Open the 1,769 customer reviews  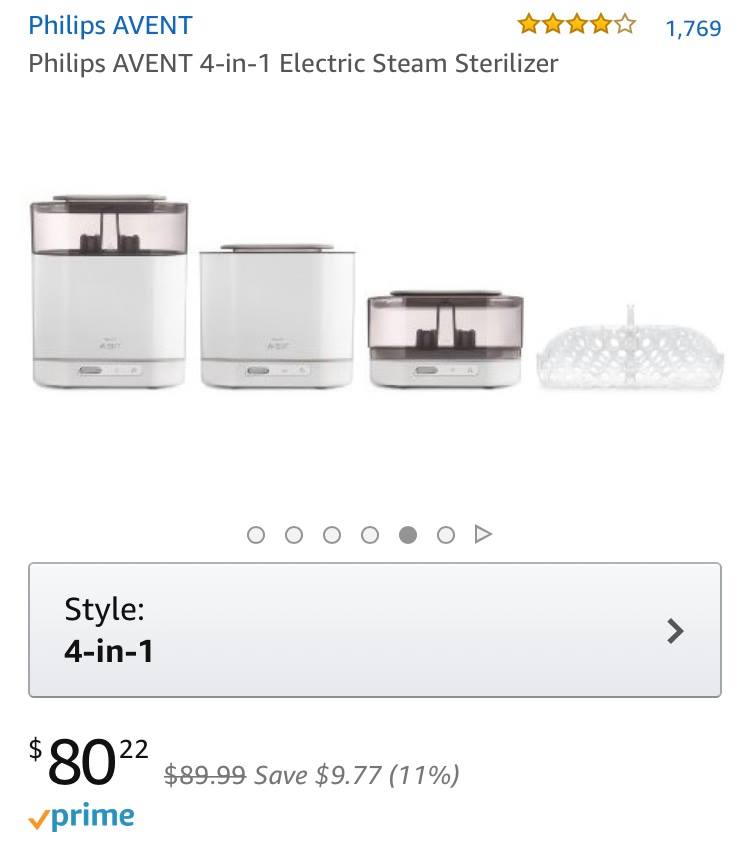coord(692,27)
